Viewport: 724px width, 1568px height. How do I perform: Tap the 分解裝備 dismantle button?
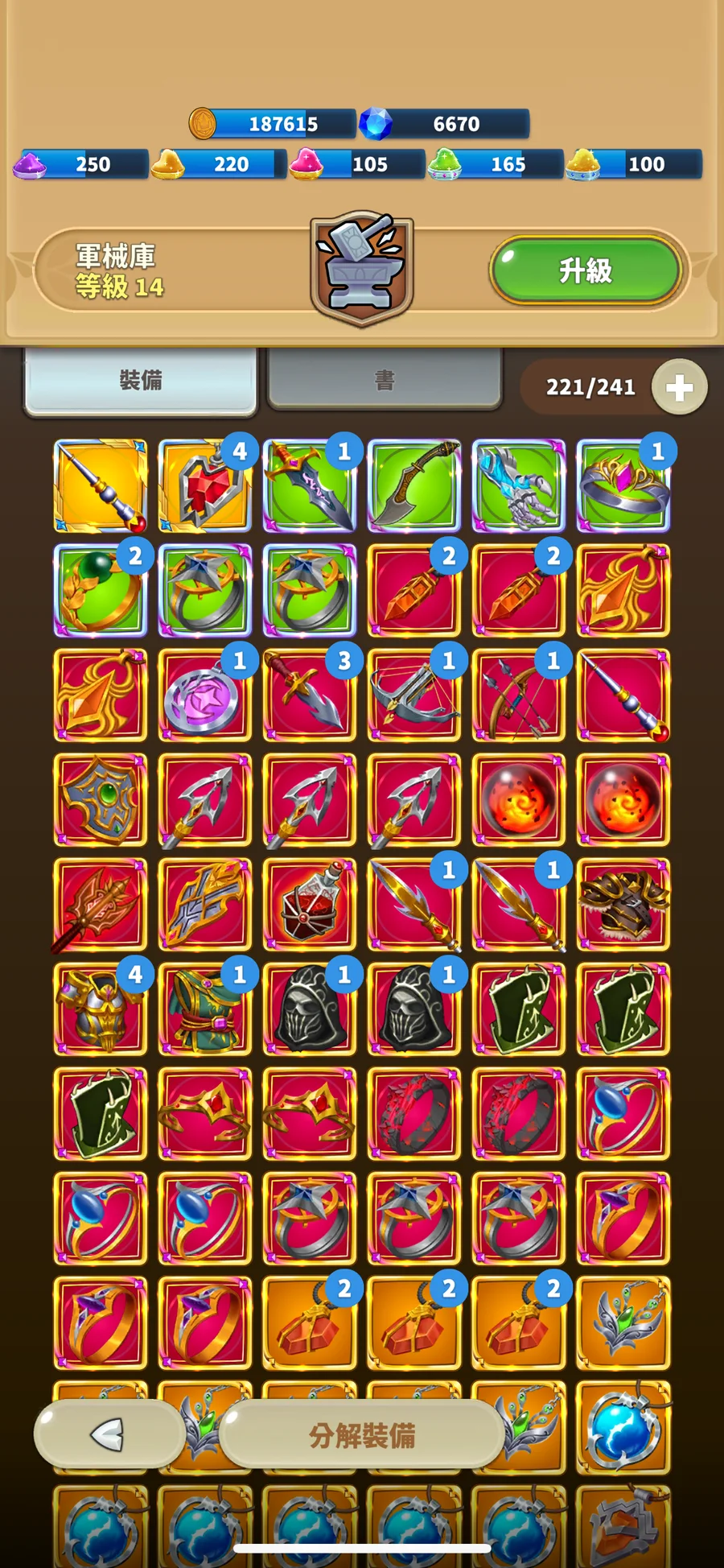point(362,1434)
